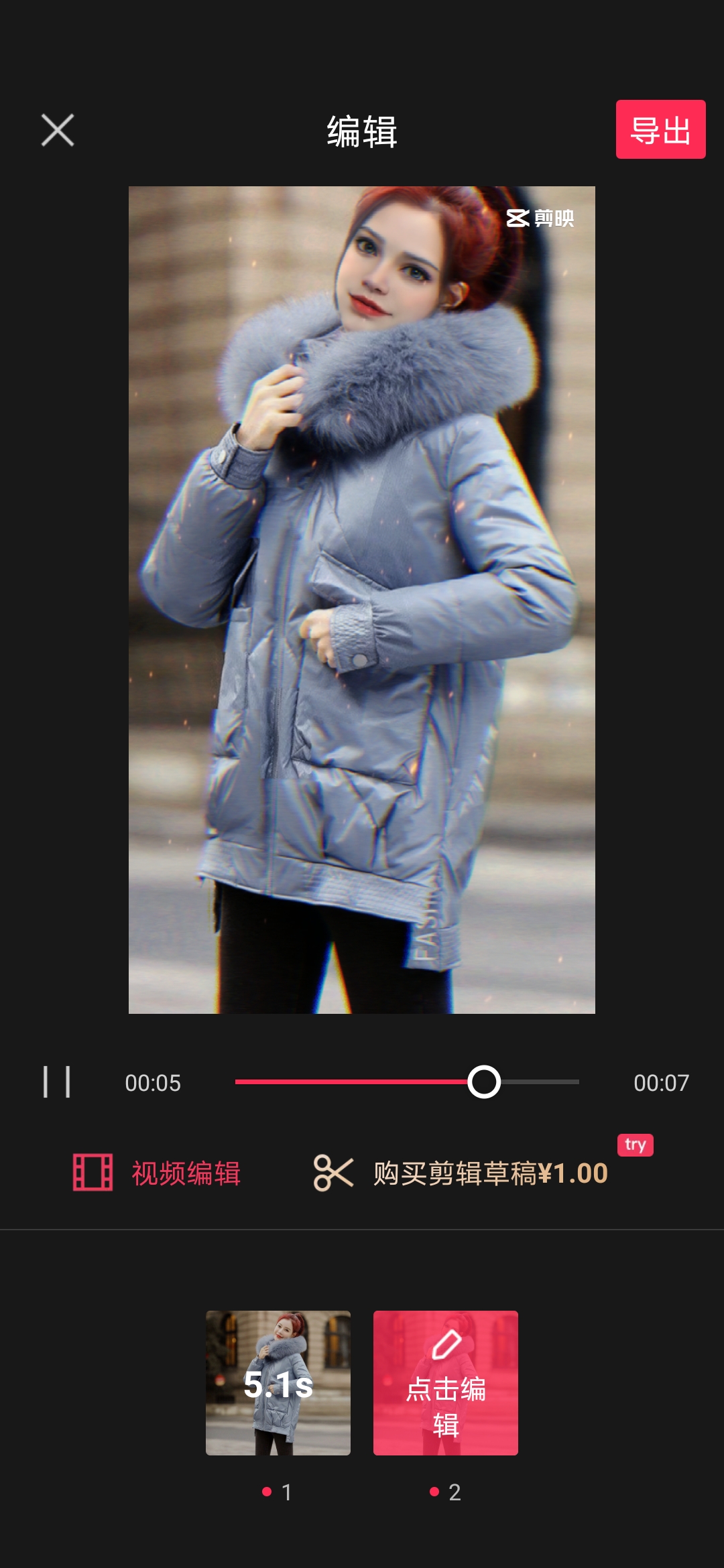Tap the playback progress slider
This screenshot has width=724, height=1568.
(x=406, y=1082)
